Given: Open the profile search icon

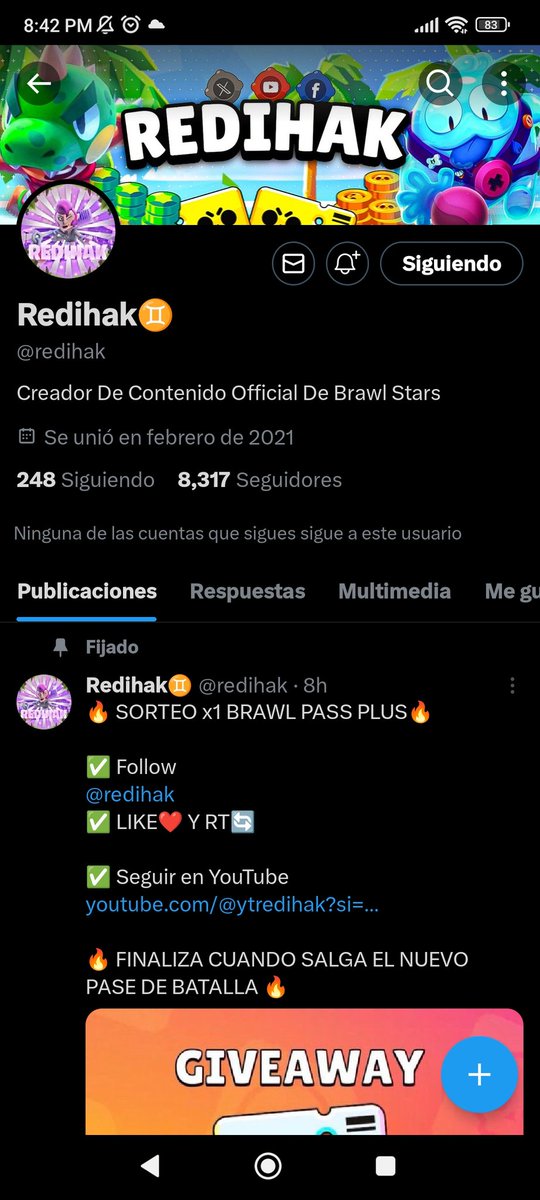Looking at the screenshot, I should [x=440, y=84].
